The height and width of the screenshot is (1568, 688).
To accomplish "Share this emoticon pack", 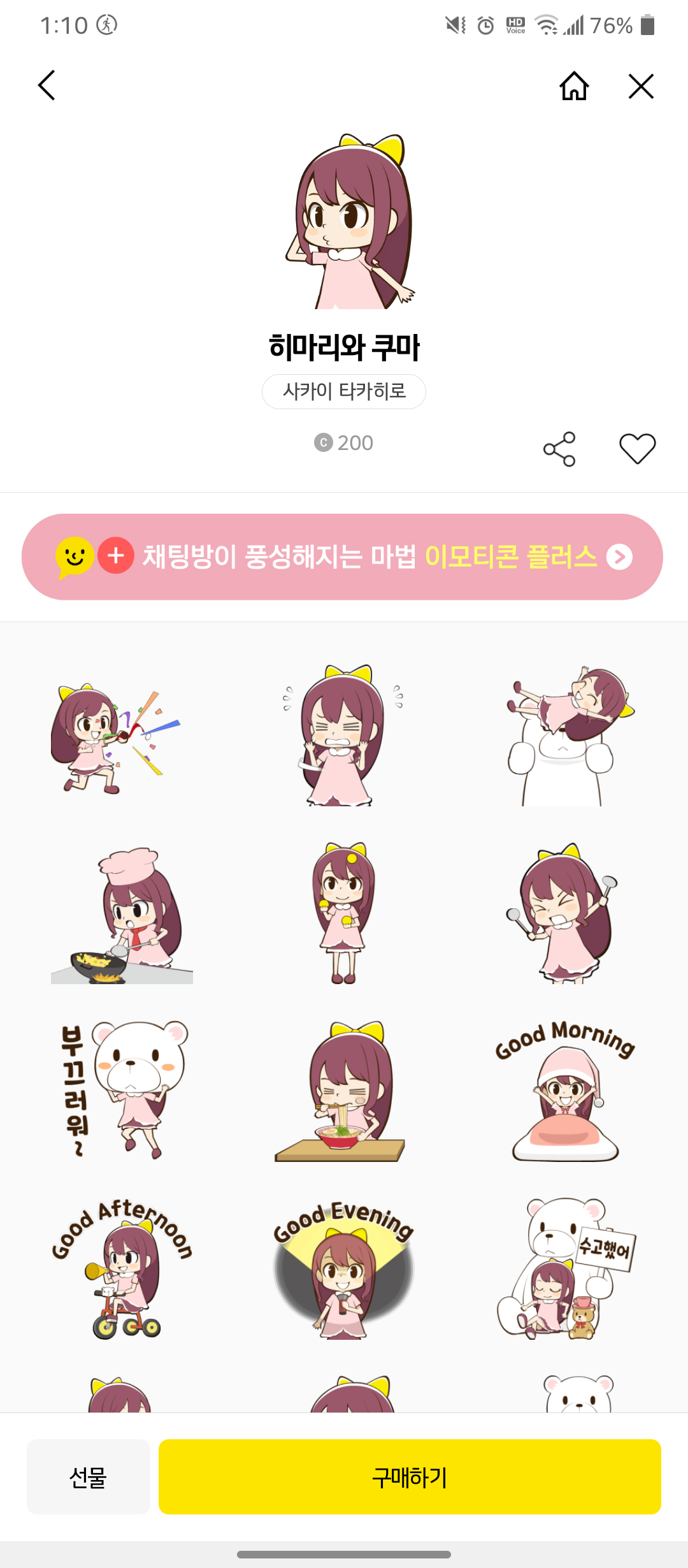I will click(x=559, y=449).
